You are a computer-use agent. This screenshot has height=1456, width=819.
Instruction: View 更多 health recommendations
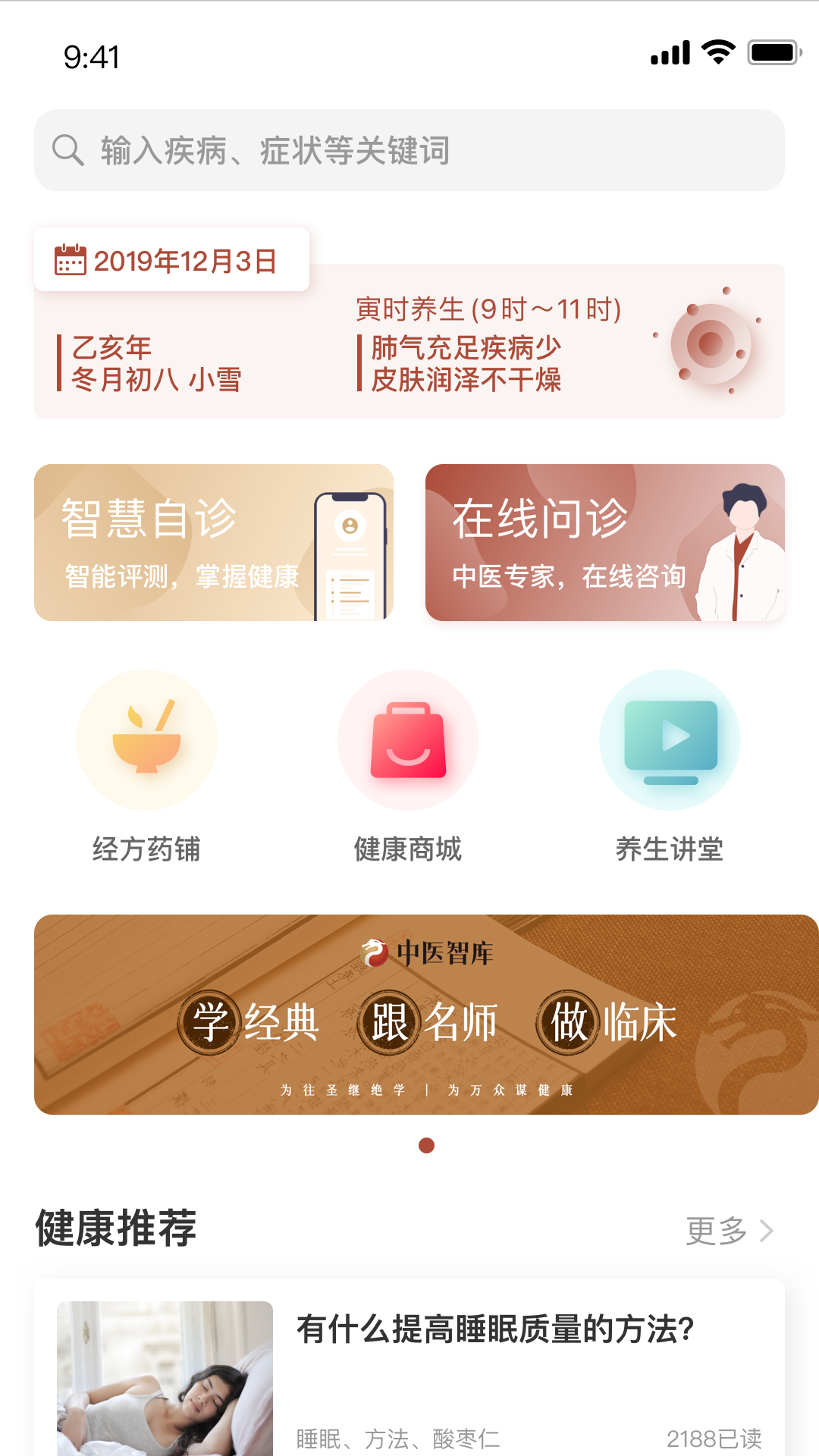tap(730, 1230)
